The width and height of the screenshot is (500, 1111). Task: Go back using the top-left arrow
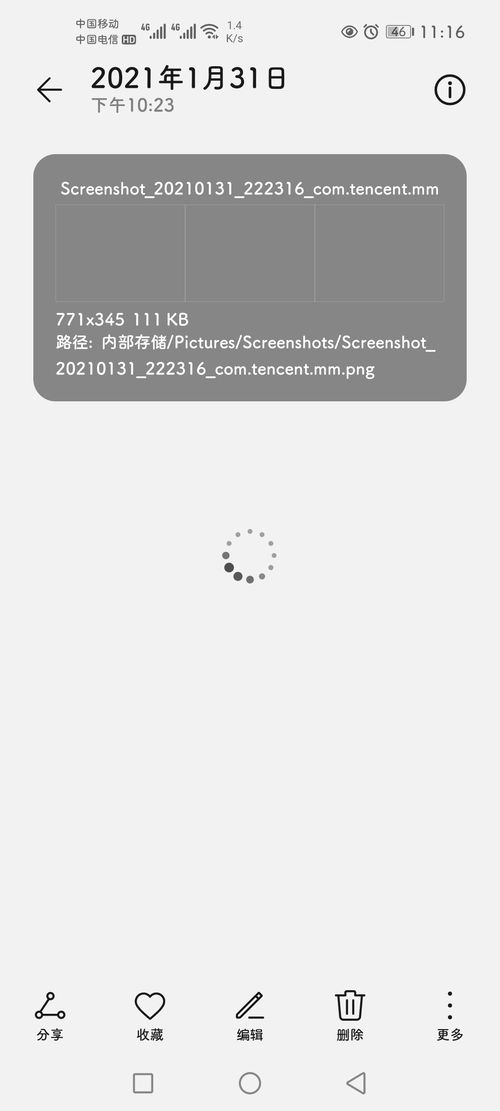50,90
